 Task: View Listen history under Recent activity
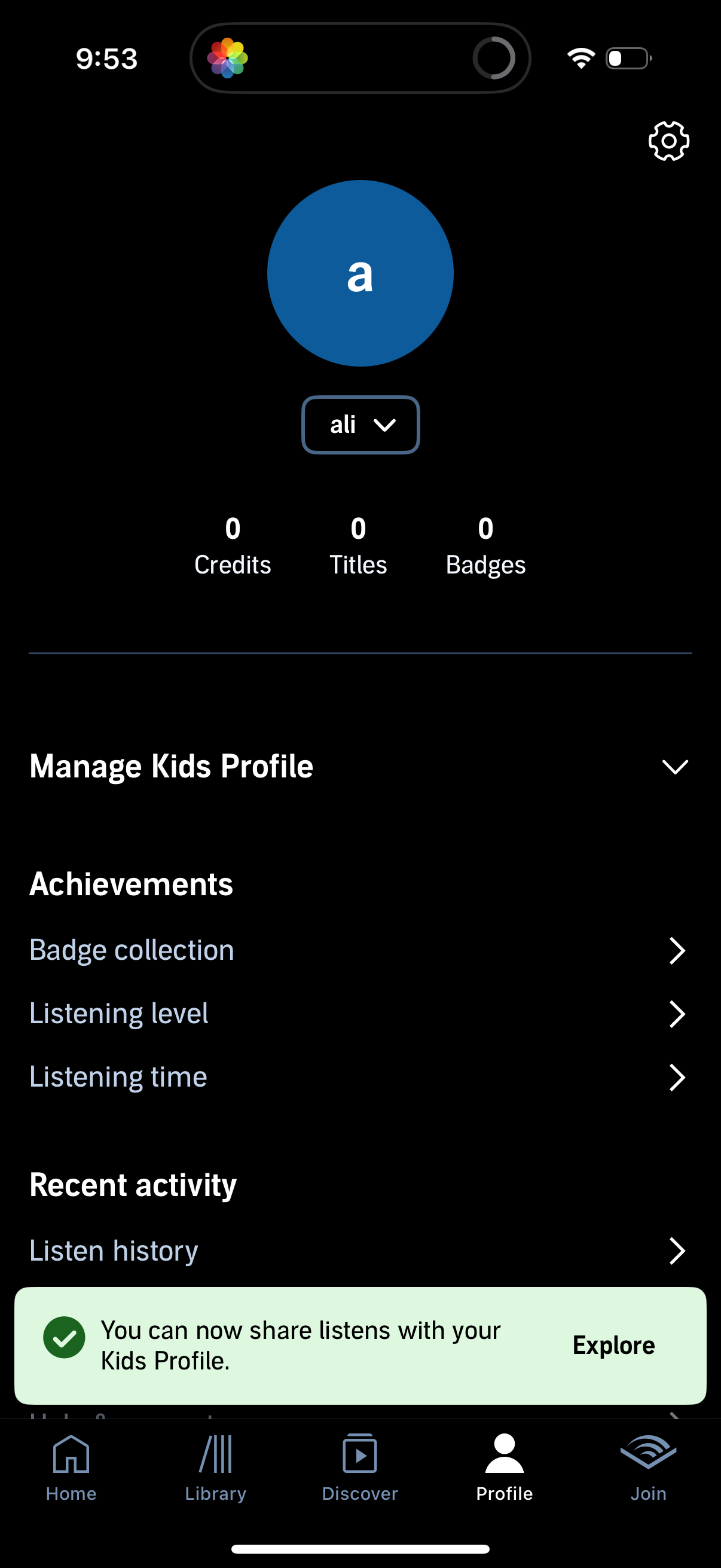tap(677, 1252)
